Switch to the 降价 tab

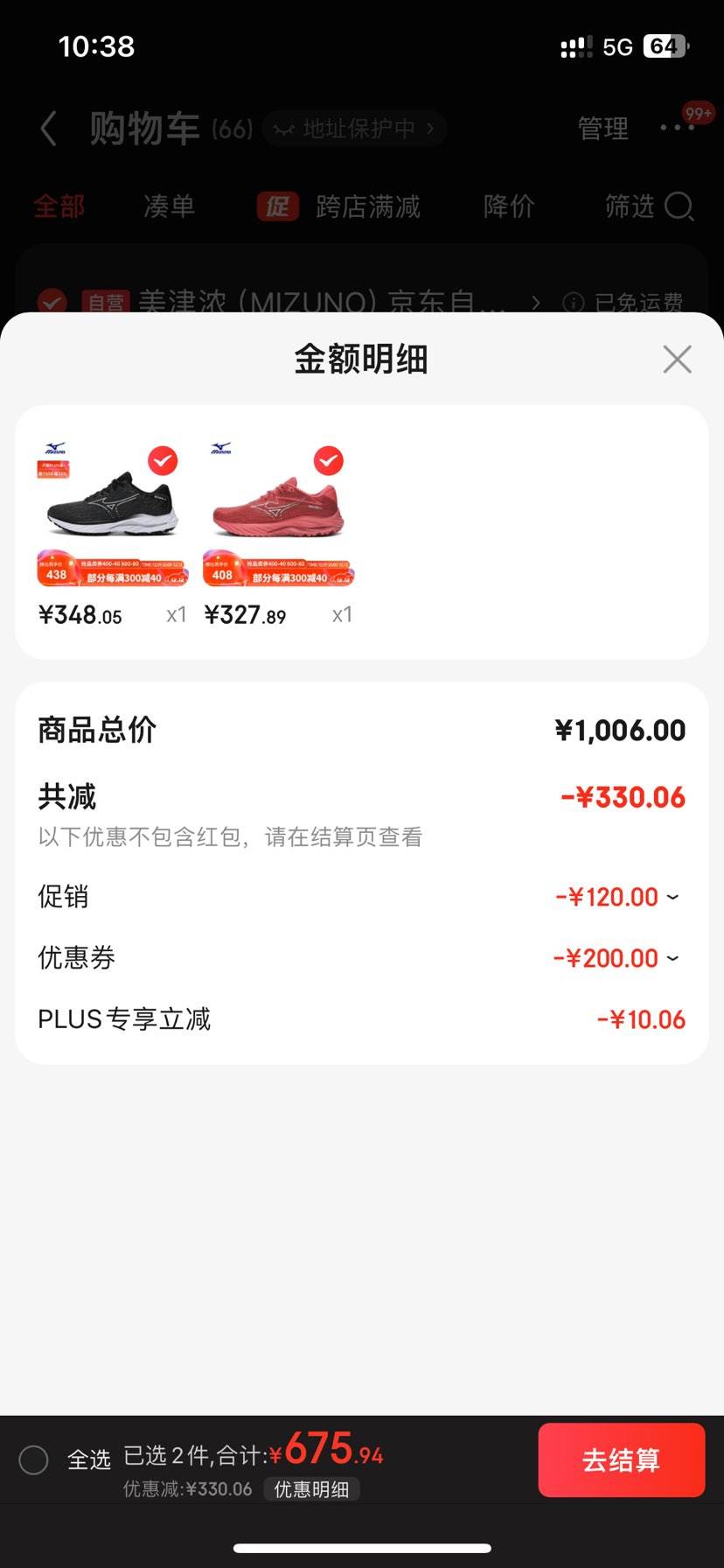coord(507,207)
